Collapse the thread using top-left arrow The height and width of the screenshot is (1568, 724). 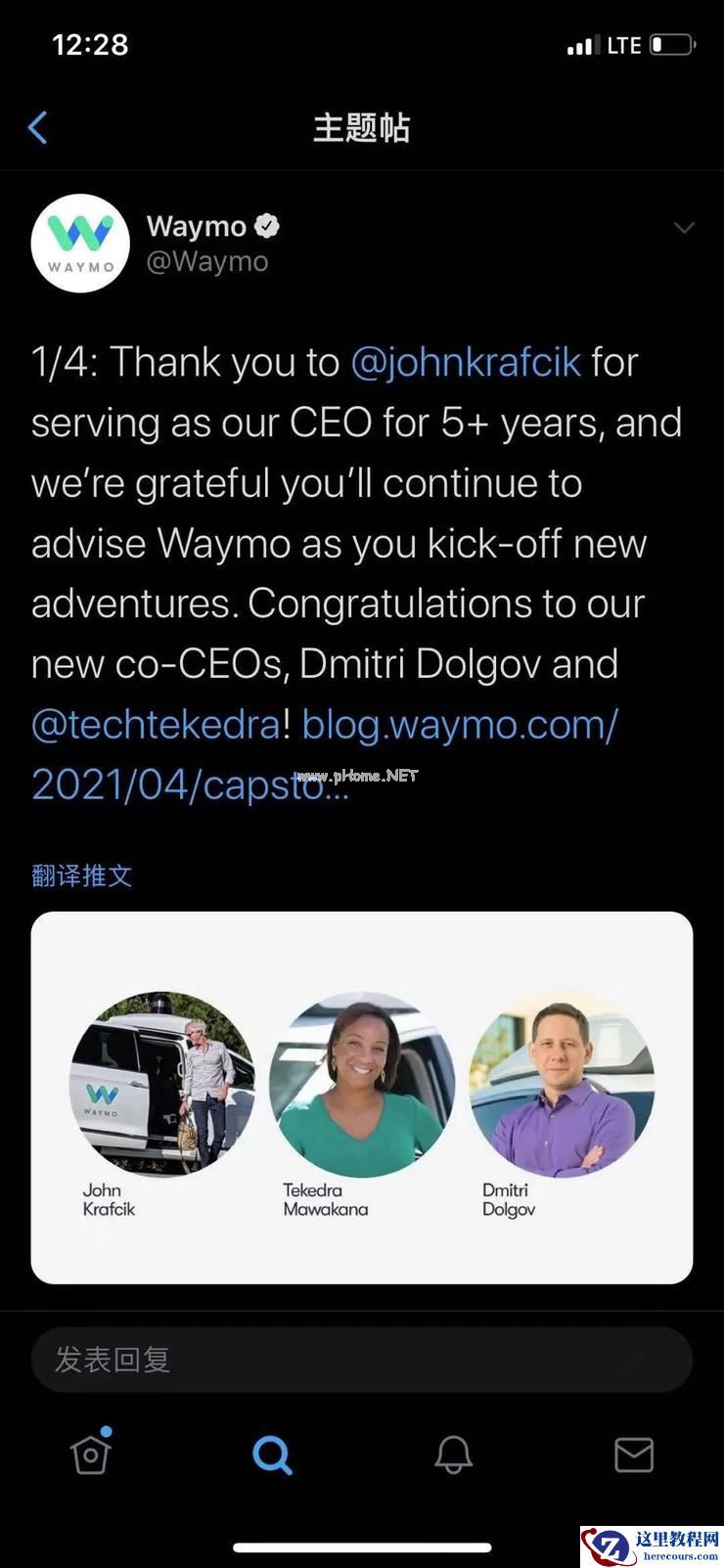[x=37, y=127]
